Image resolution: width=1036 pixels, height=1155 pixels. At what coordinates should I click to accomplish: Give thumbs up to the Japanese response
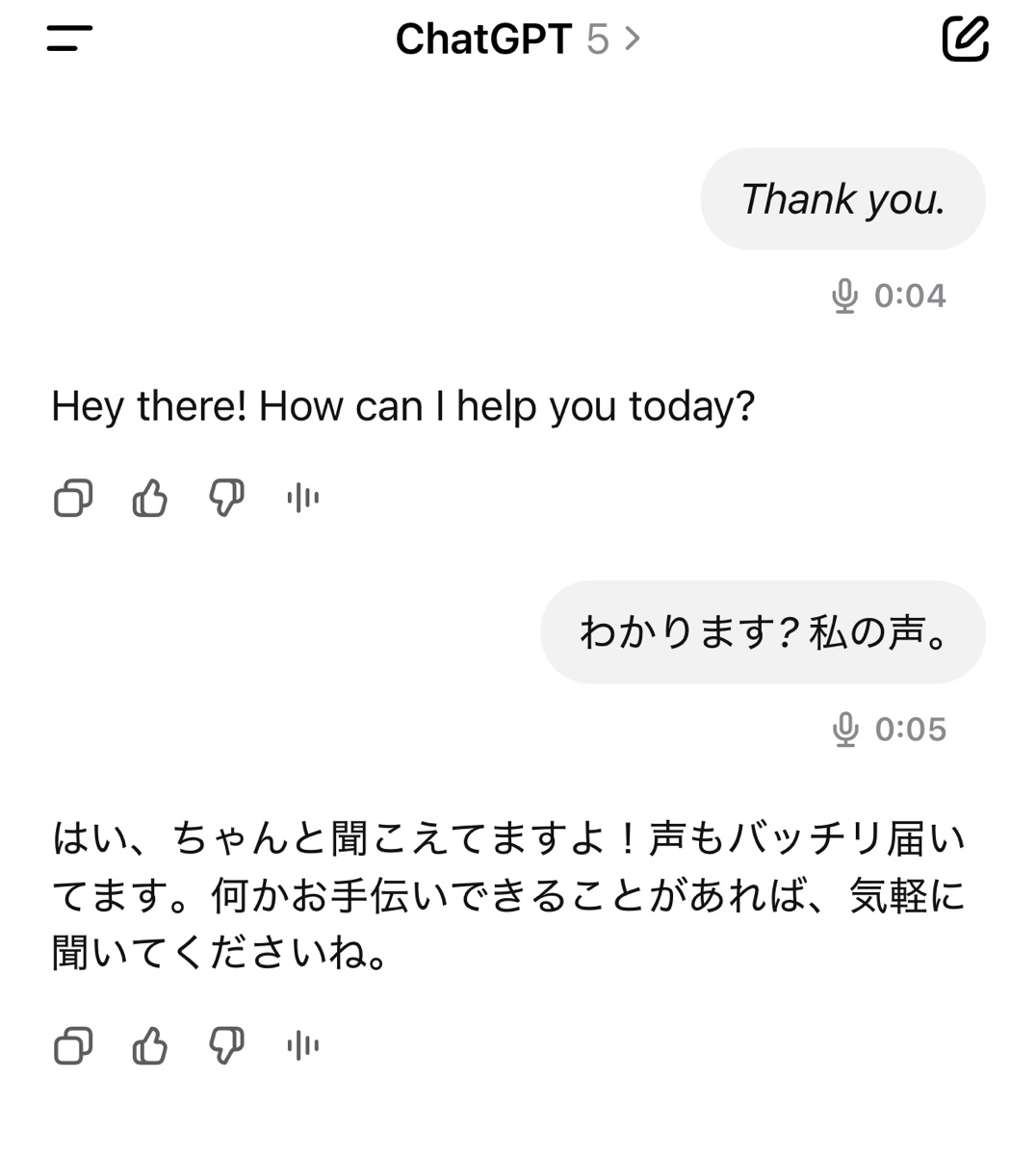(x=149, y=1046)
